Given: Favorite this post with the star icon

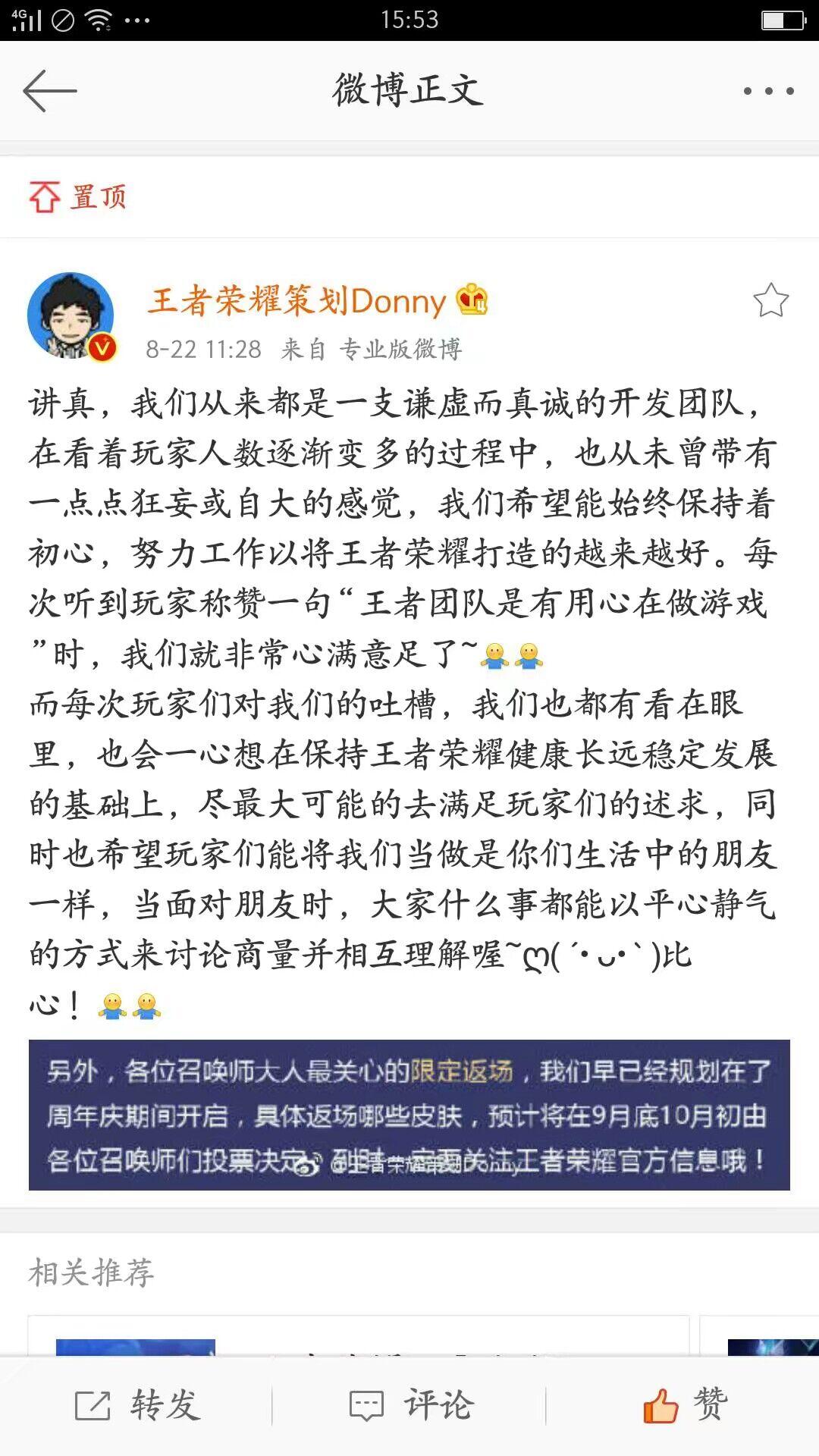Looking at the screenshot, I should [x=770, y=300].
